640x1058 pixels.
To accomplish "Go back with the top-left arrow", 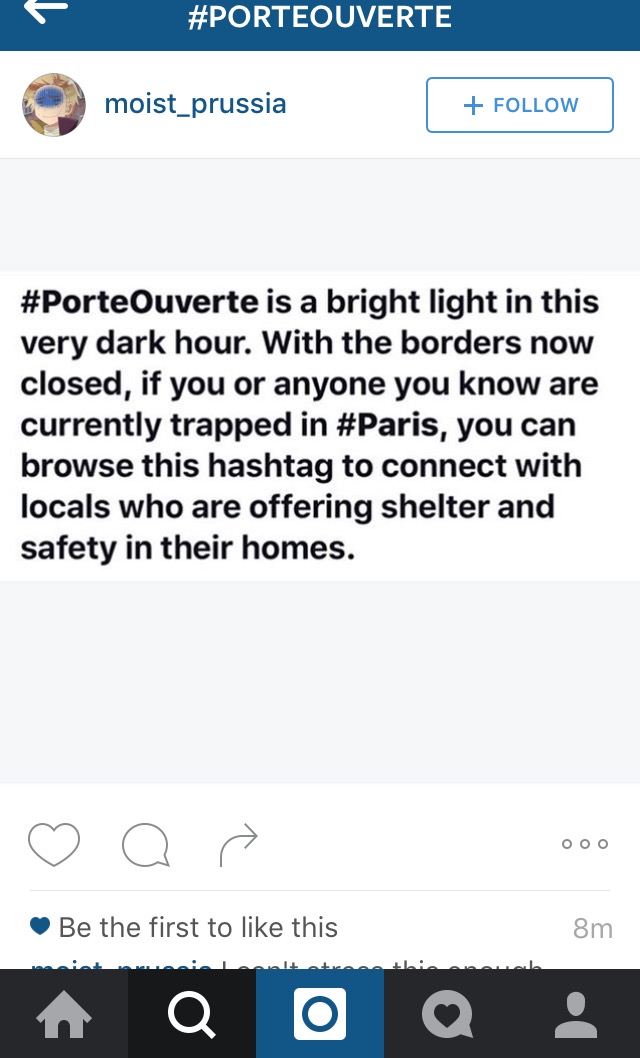I will pos(45,12).
